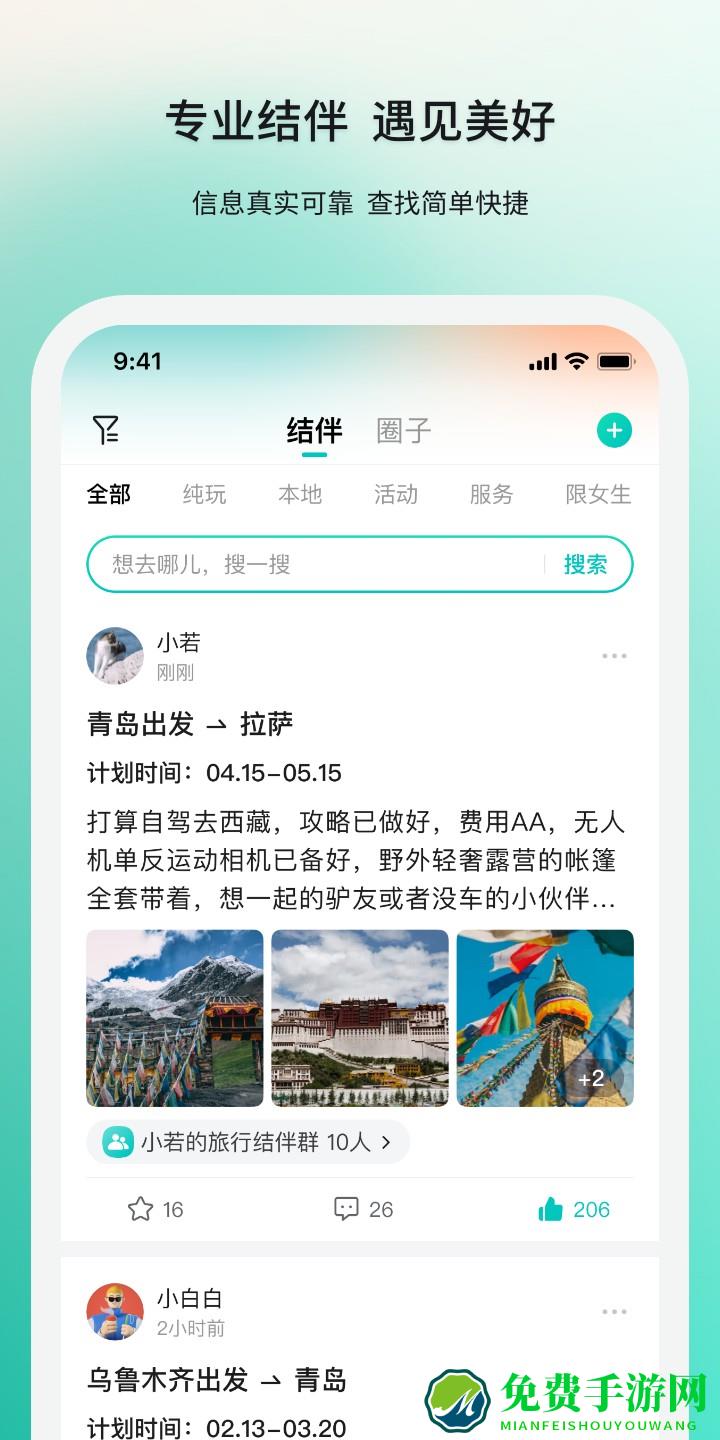Open 小若's post options via three-dot icon
The image size is (720, 1440).
click(615, 655)
